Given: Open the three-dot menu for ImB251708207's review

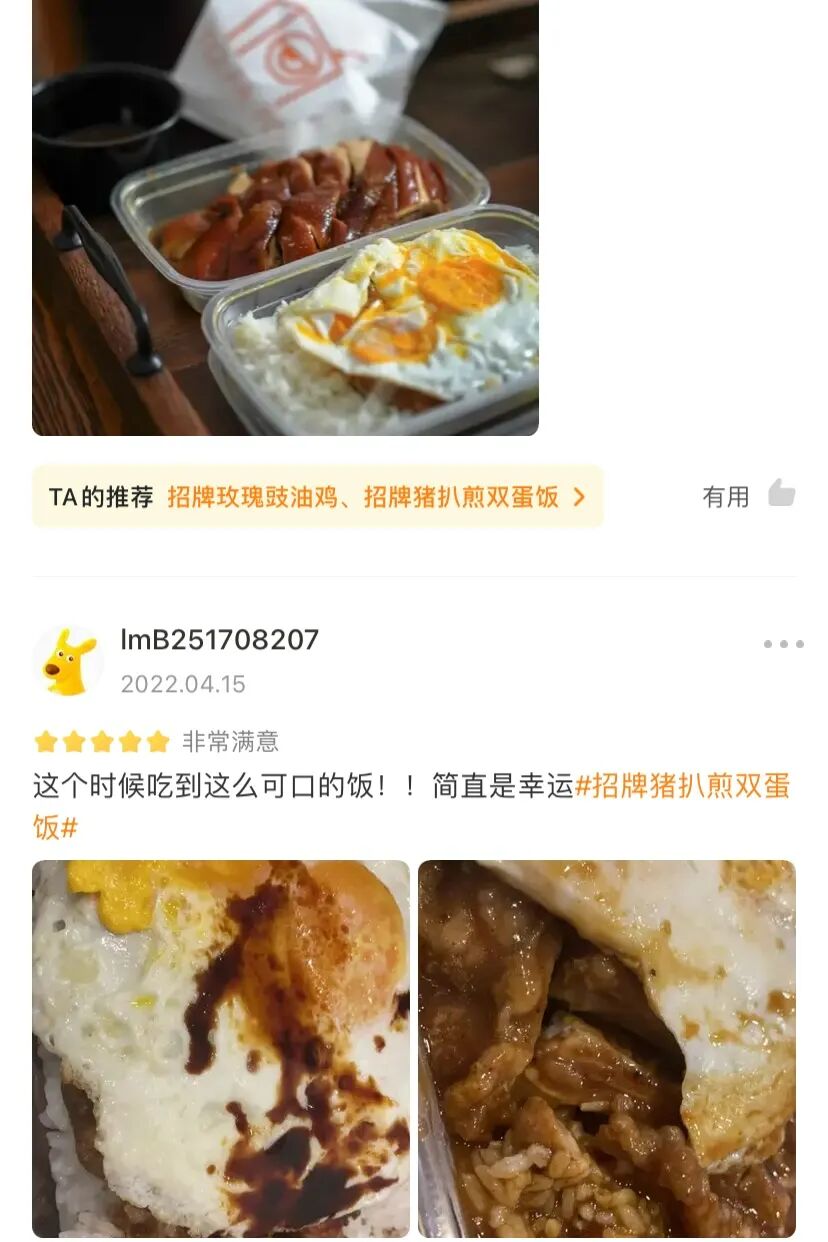Looking at the screenshot, I should tap(783, 644).
